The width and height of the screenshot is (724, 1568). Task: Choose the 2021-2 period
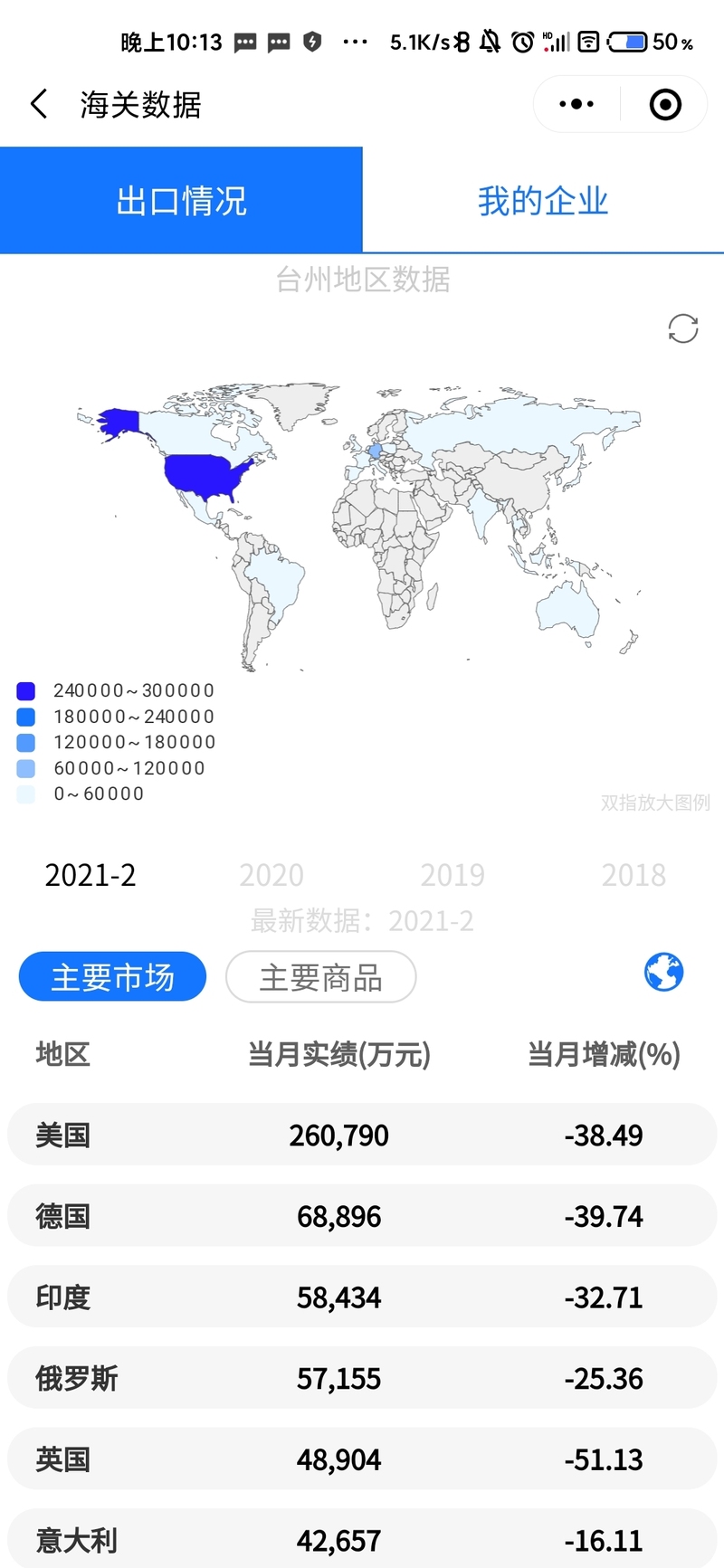coord(90,875)
